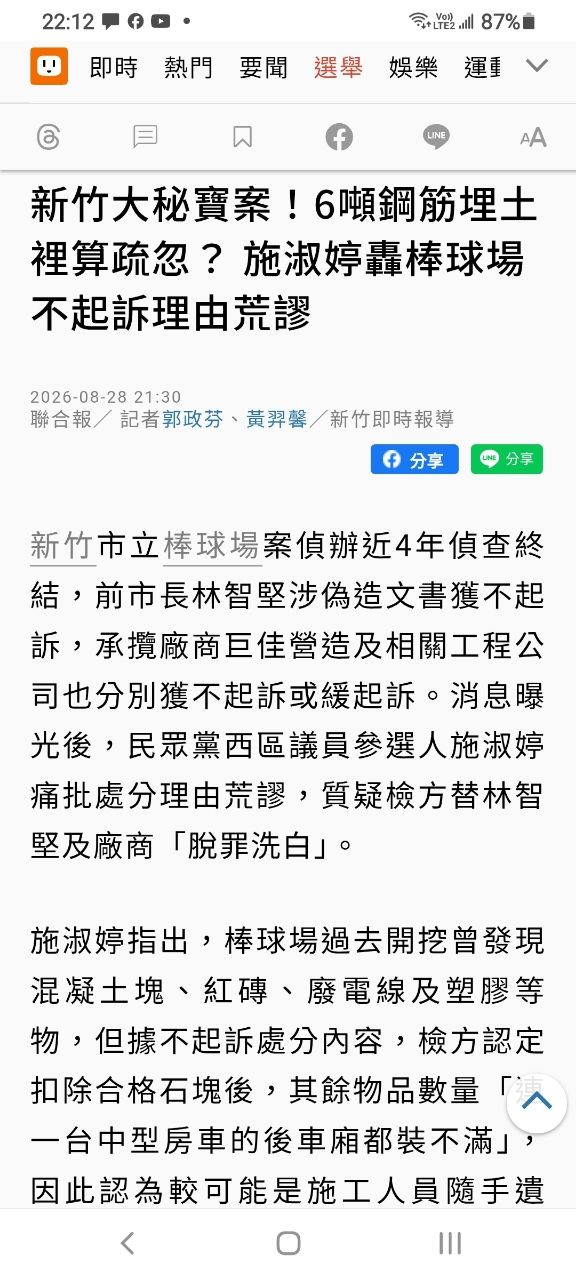Image resolution: width=576 pixels, height=1280 pixels.
Task: Go to the 選舉 tab
Action: pos(338,68)
